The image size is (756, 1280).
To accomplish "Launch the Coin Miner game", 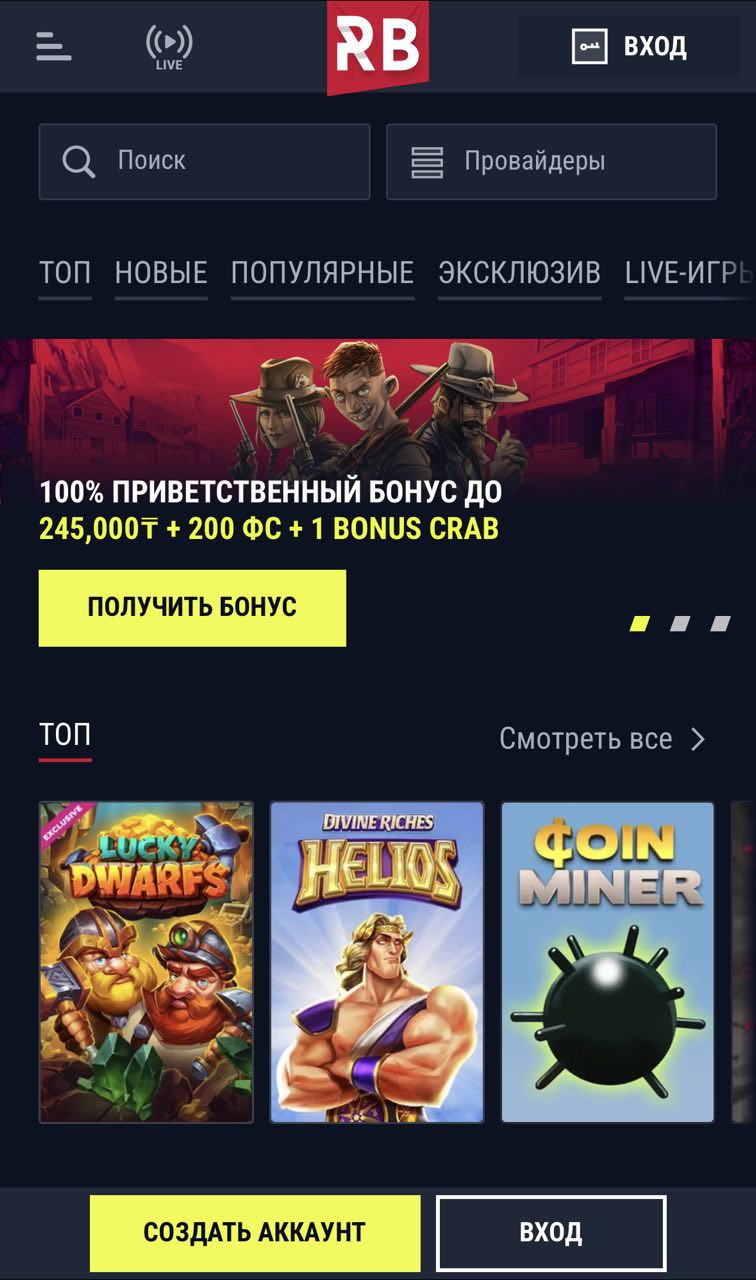I will tap(608, 962).
